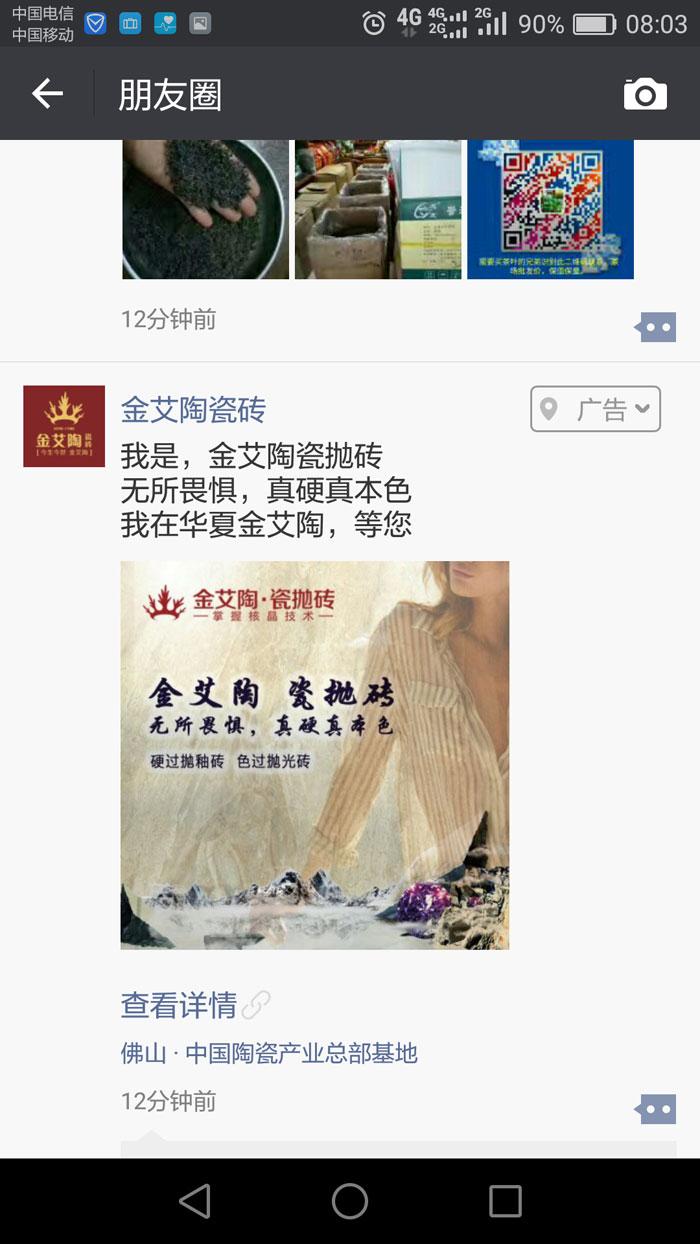Open the QR code photo
700x1244 pixels.
tap(550, 210)
